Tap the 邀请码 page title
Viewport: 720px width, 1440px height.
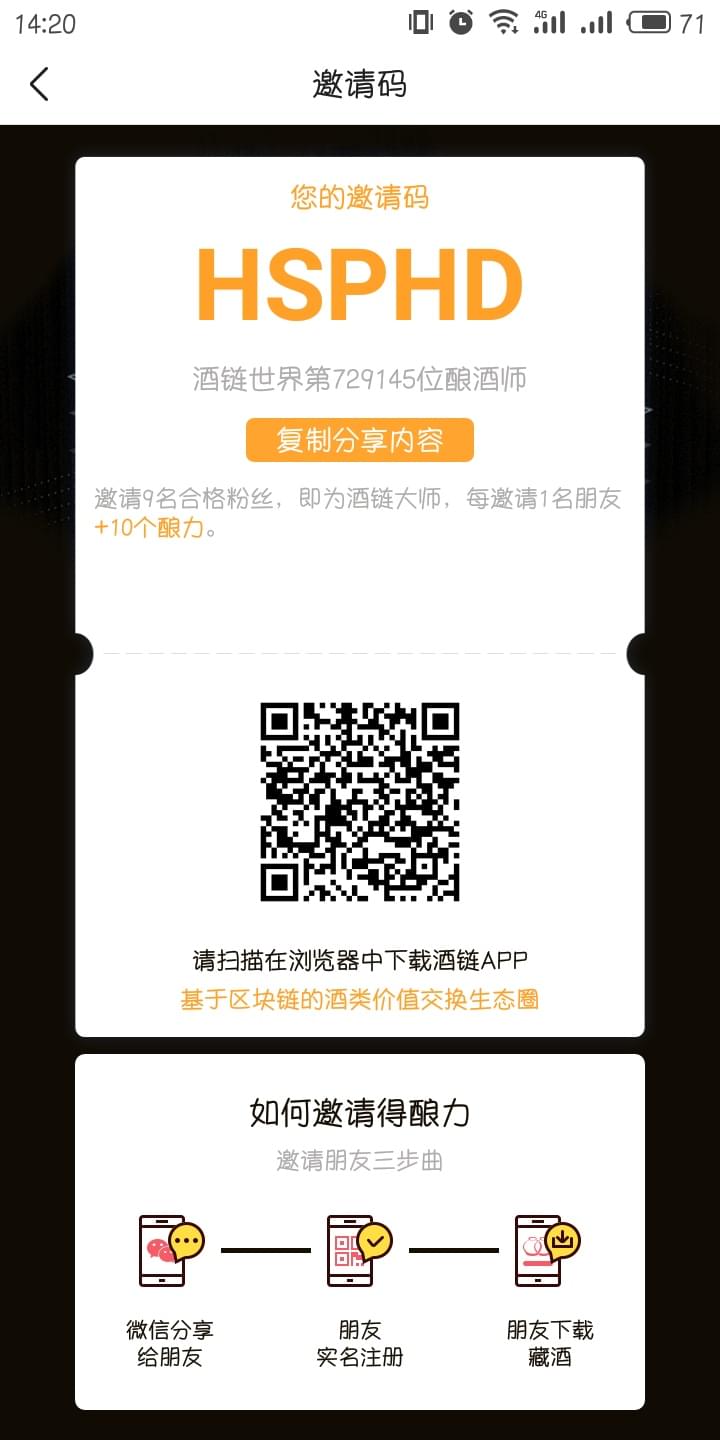[360, 84]
